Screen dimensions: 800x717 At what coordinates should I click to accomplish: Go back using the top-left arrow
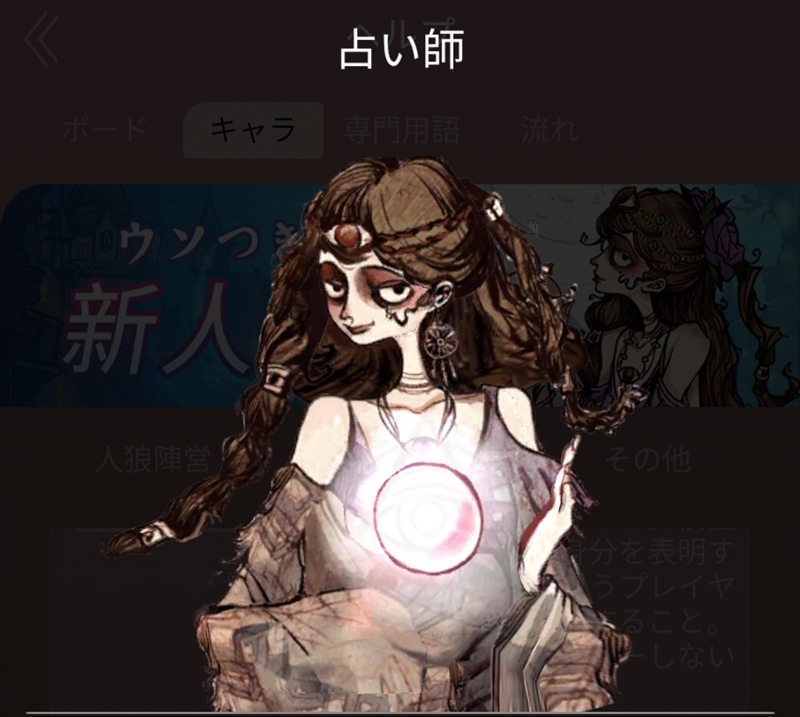pos(41,43)
